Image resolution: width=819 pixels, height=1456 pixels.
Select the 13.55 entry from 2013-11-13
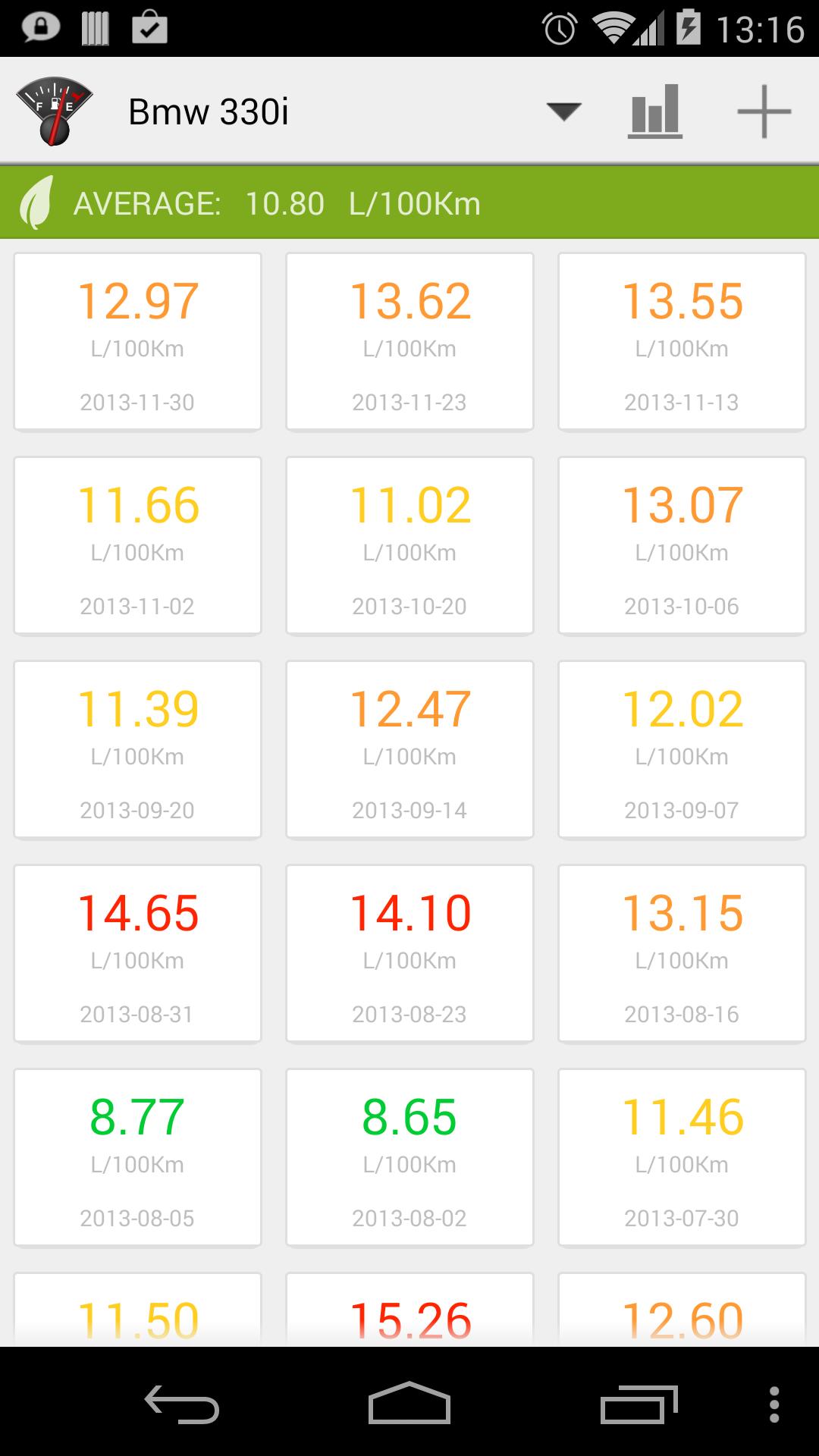tap(682, 341)
